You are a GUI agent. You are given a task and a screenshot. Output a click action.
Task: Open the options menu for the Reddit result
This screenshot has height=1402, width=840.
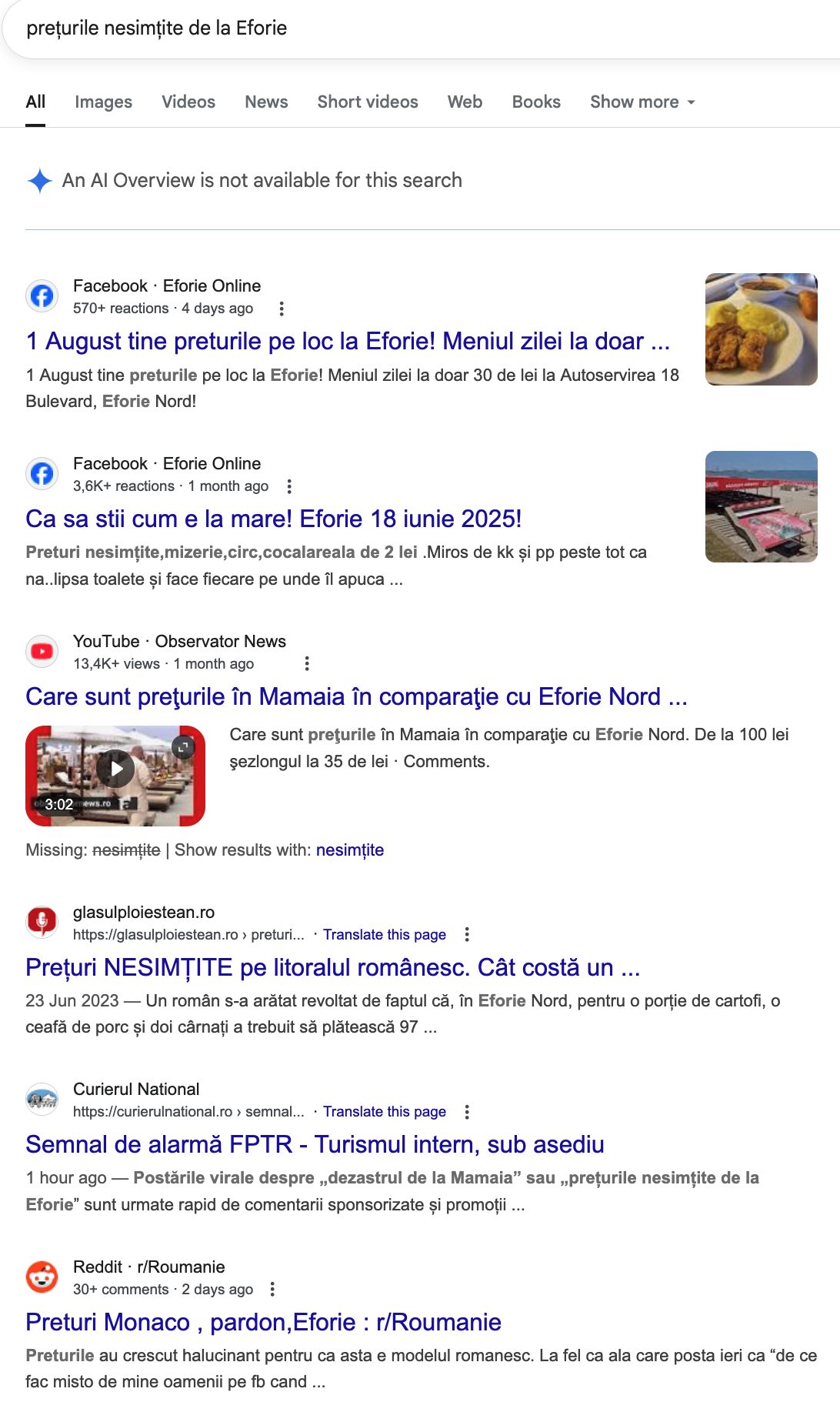click(272, 1289)
